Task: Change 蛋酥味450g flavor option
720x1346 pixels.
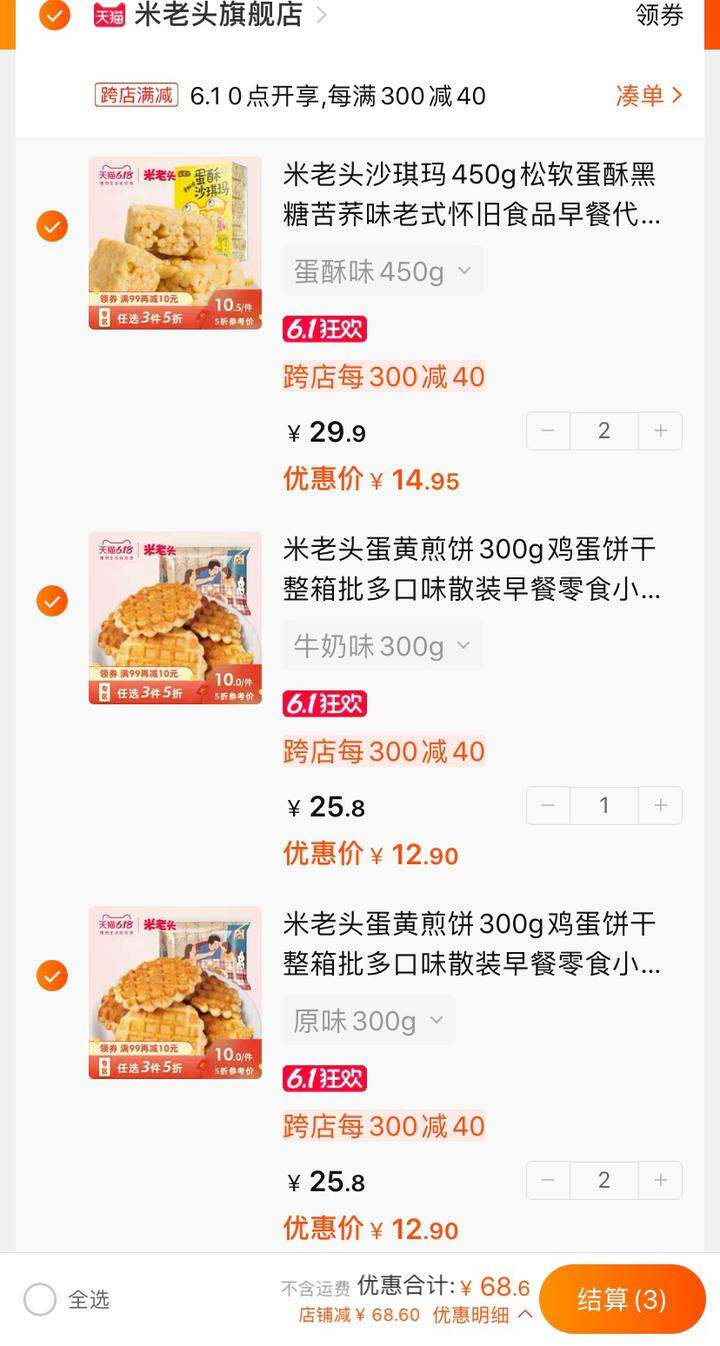Action: (x=382, y=271)
